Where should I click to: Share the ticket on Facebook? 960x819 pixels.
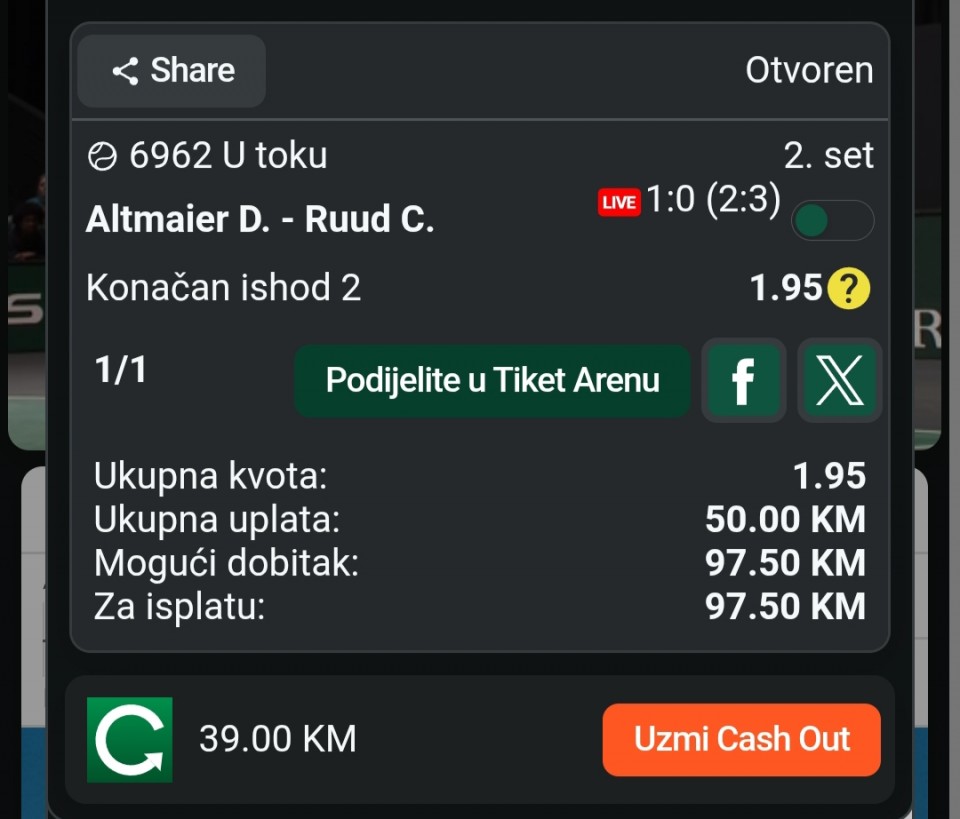pos(743,381)
